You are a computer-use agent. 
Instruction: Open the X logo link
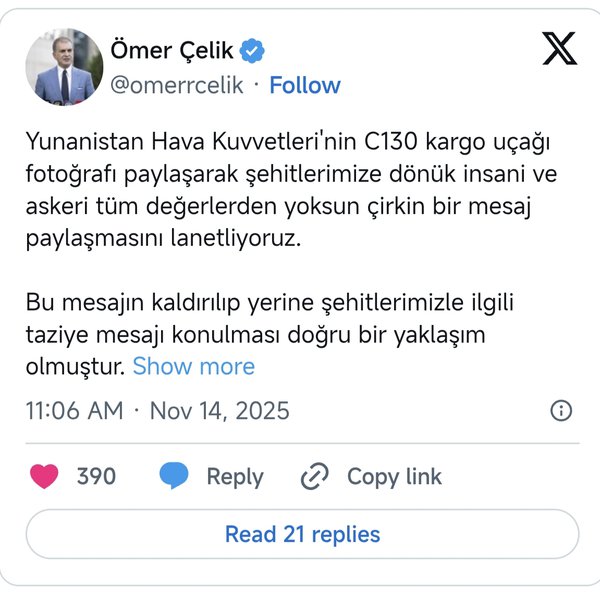click(x=559, y=47)
